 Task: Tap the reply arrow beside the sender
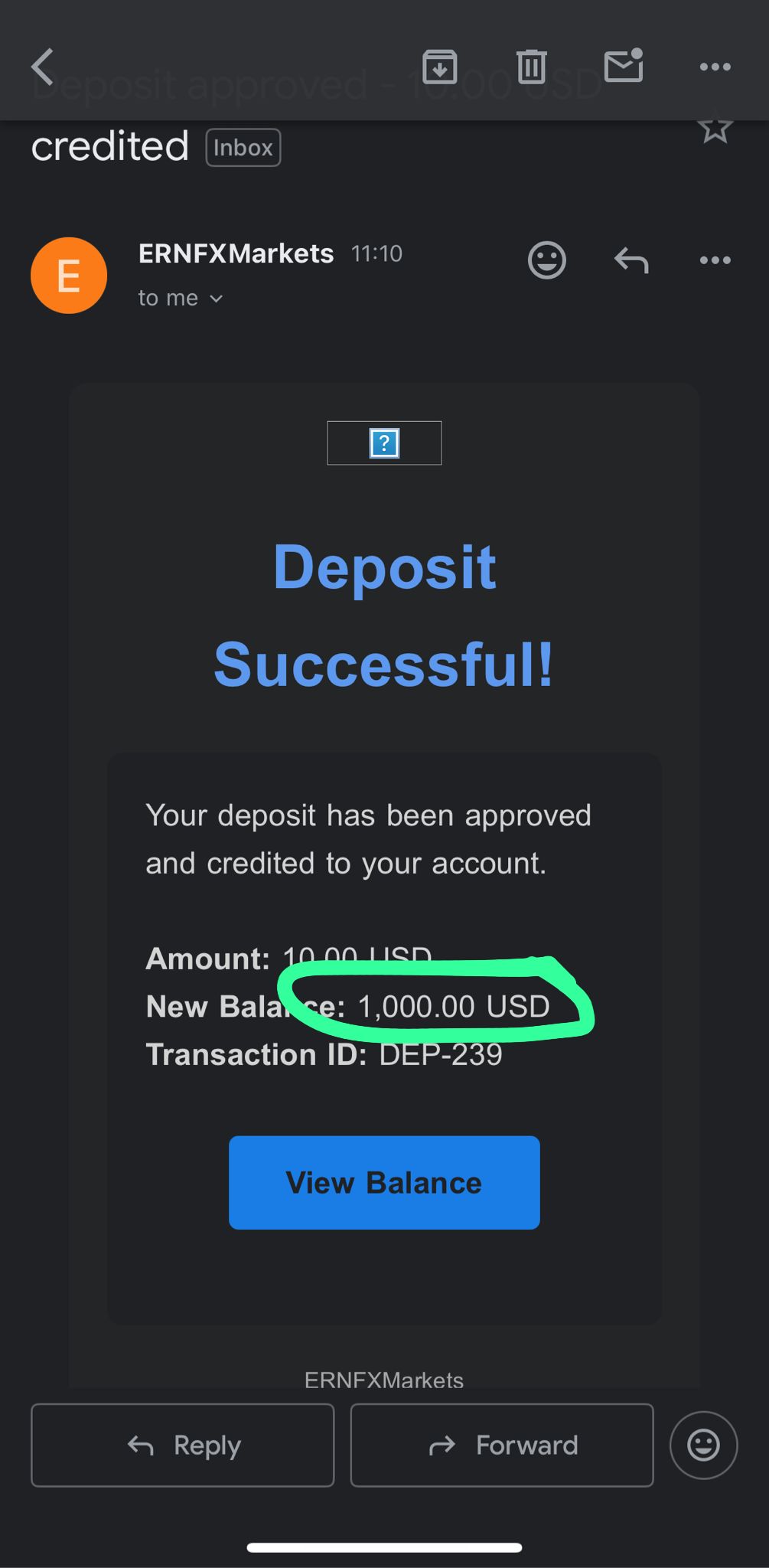pyautogui.click(x=631, y=260)
